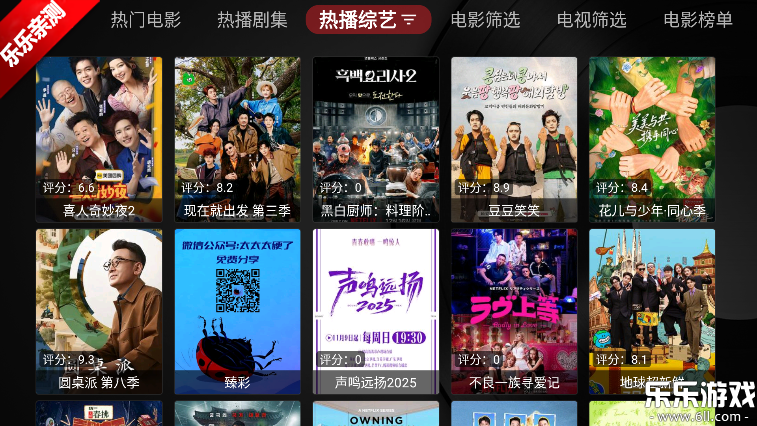Viewport: 757px width, 426px height.
Task: Open the 地球超新鲜 show card
Action: point(651,311)
